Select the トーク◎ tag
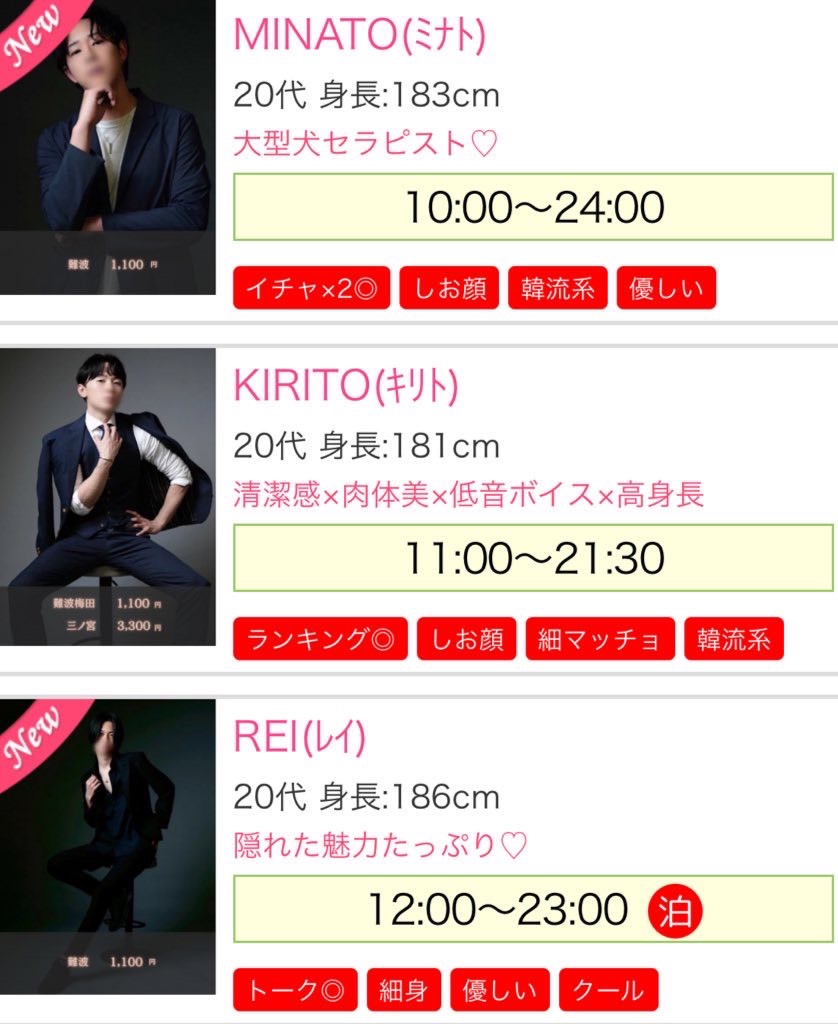This screenshot has height=1024, width=838. click(295, 990)
